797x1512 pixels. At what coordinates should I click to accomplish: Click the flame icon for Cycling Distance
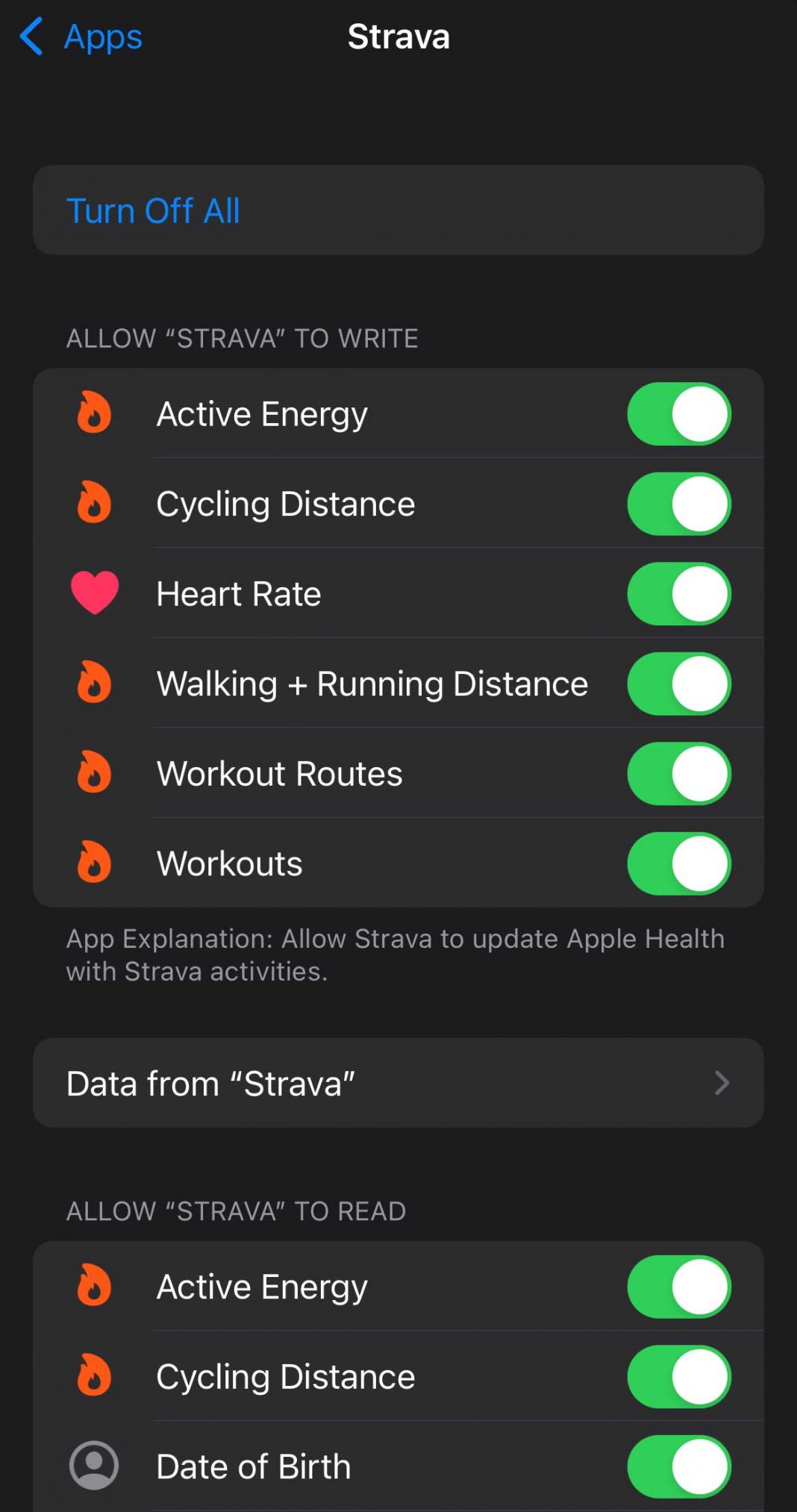pyautogui.click(x=94, y=504)
